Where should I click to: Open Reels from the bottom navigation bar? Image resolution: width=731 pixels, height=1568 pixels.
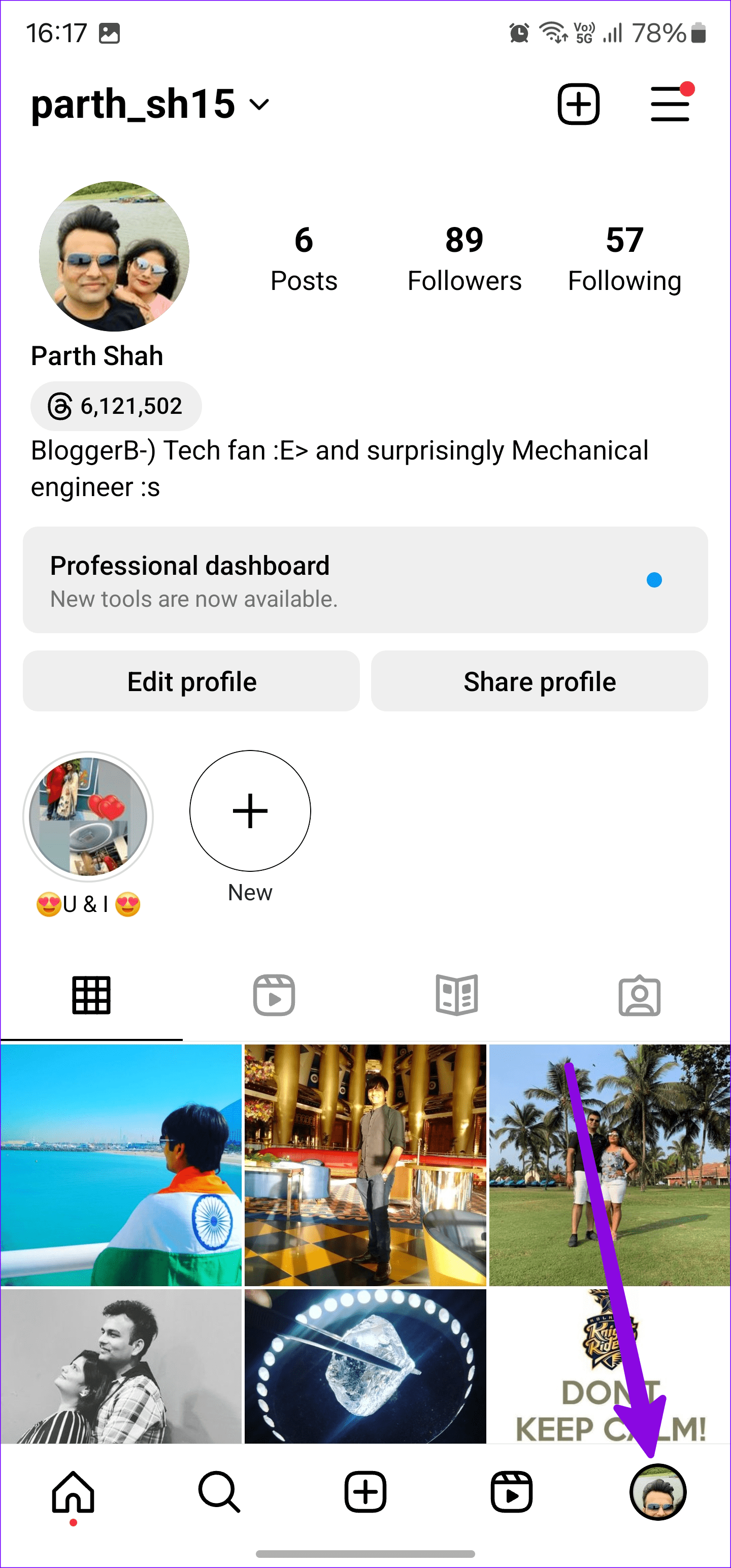click(512, 1491)
